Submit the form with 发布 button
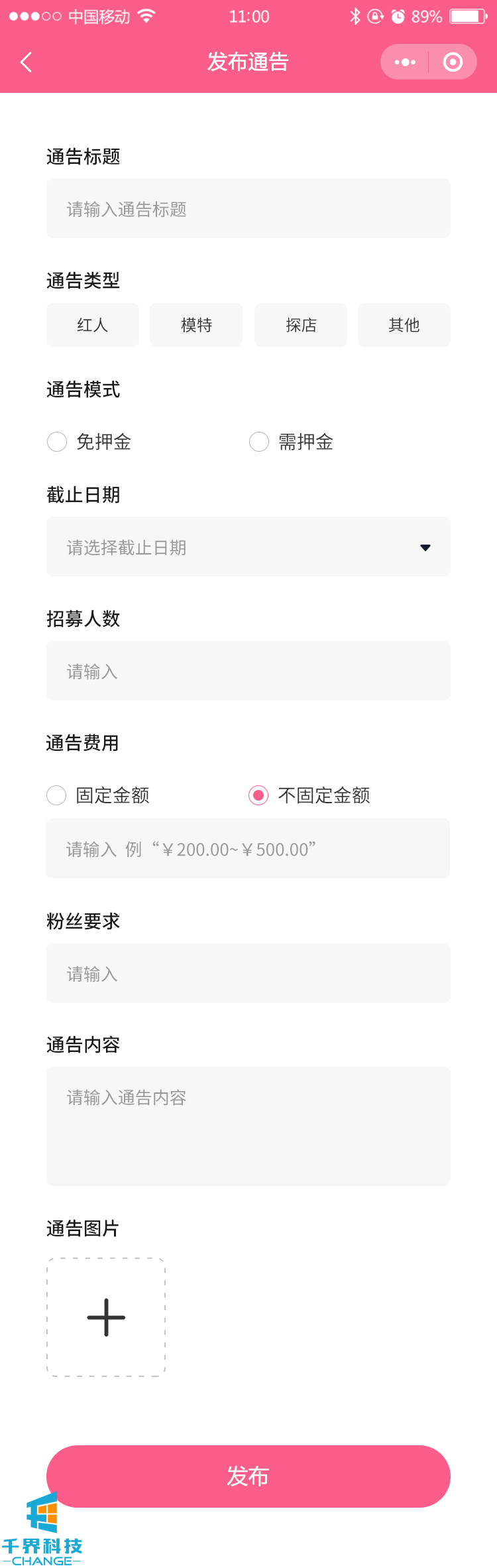The height and width of the screenshot is (1568, 497). (248, 1476)
